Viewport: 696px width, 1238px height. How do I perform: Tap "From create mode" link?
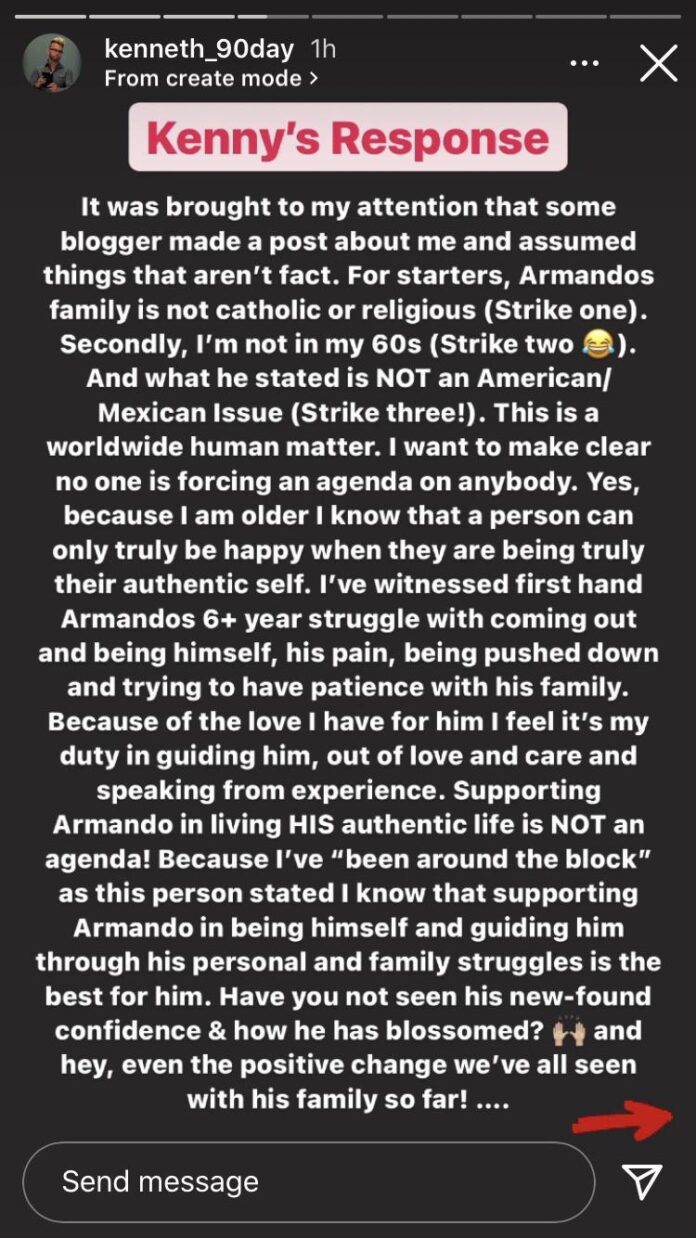tap(211, 78)
